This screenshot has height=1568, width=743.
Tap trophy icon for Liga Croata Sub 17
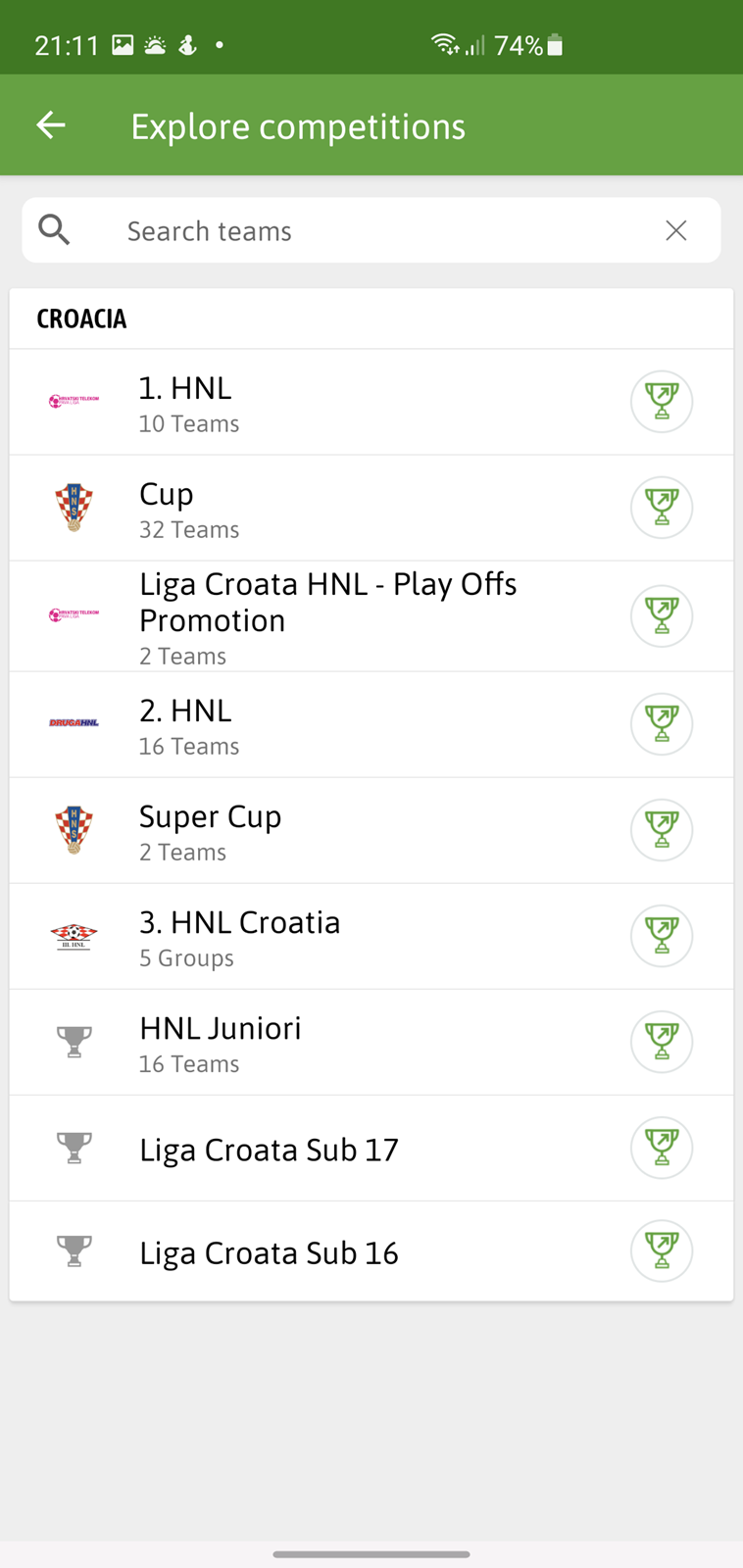coord(662,1148)
